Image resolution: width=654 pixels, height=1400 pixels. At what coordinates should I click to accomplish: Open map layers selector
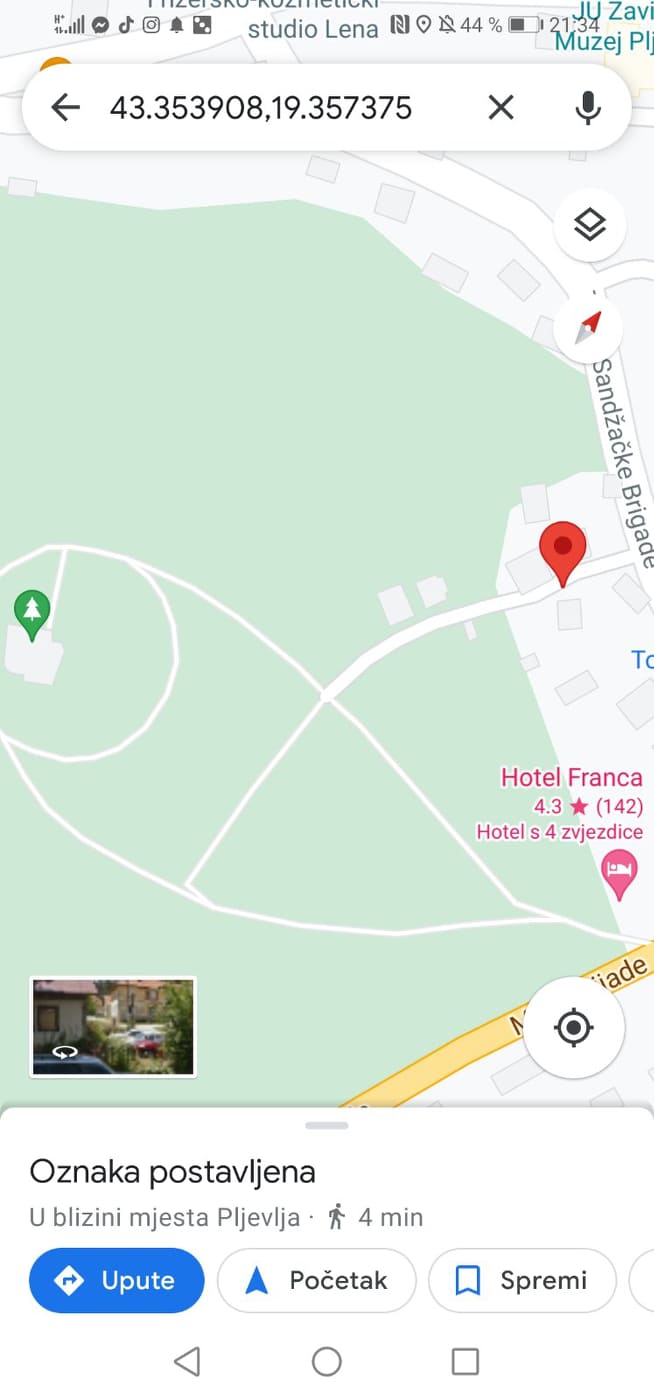point(590,225)
